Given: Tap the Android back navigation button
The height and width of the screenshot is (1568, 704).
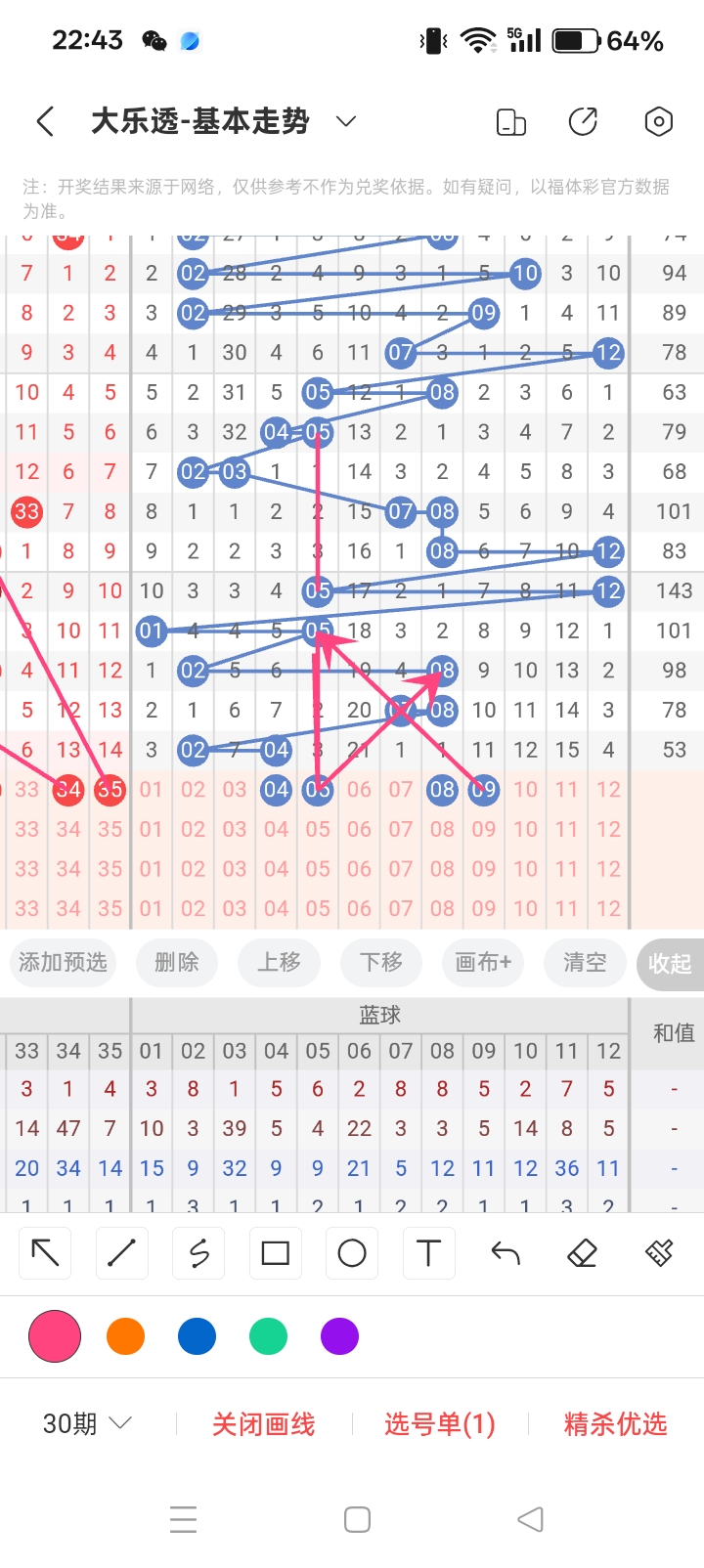Looking at the screenshot, I should [529, 1518].
